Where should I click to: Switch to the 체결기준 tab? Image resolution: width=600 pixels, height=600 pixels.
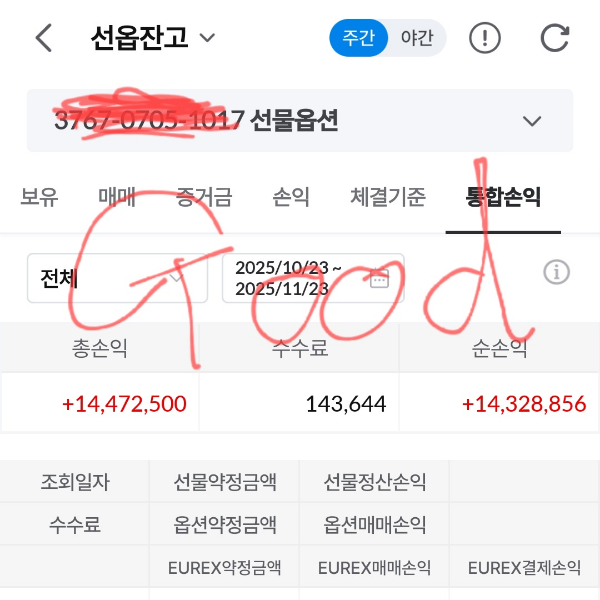[388, 197]
